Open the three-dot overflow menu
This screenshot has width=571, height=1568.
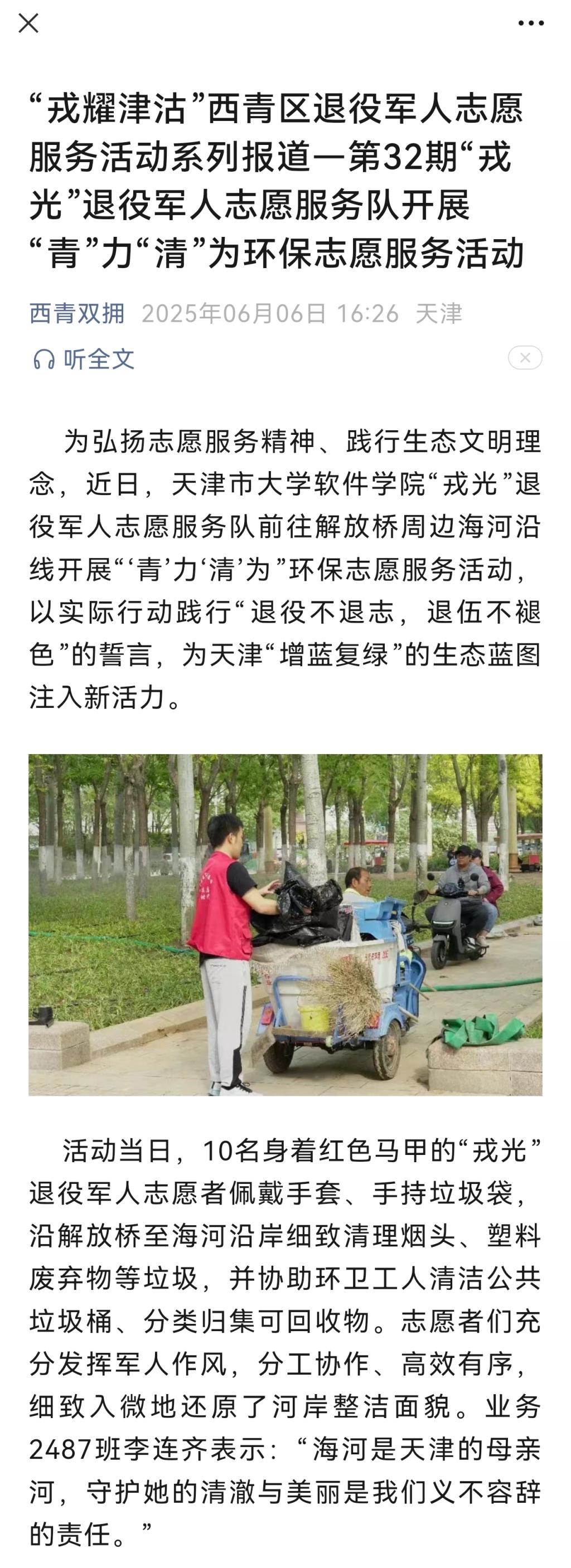(x=530, y=24)
